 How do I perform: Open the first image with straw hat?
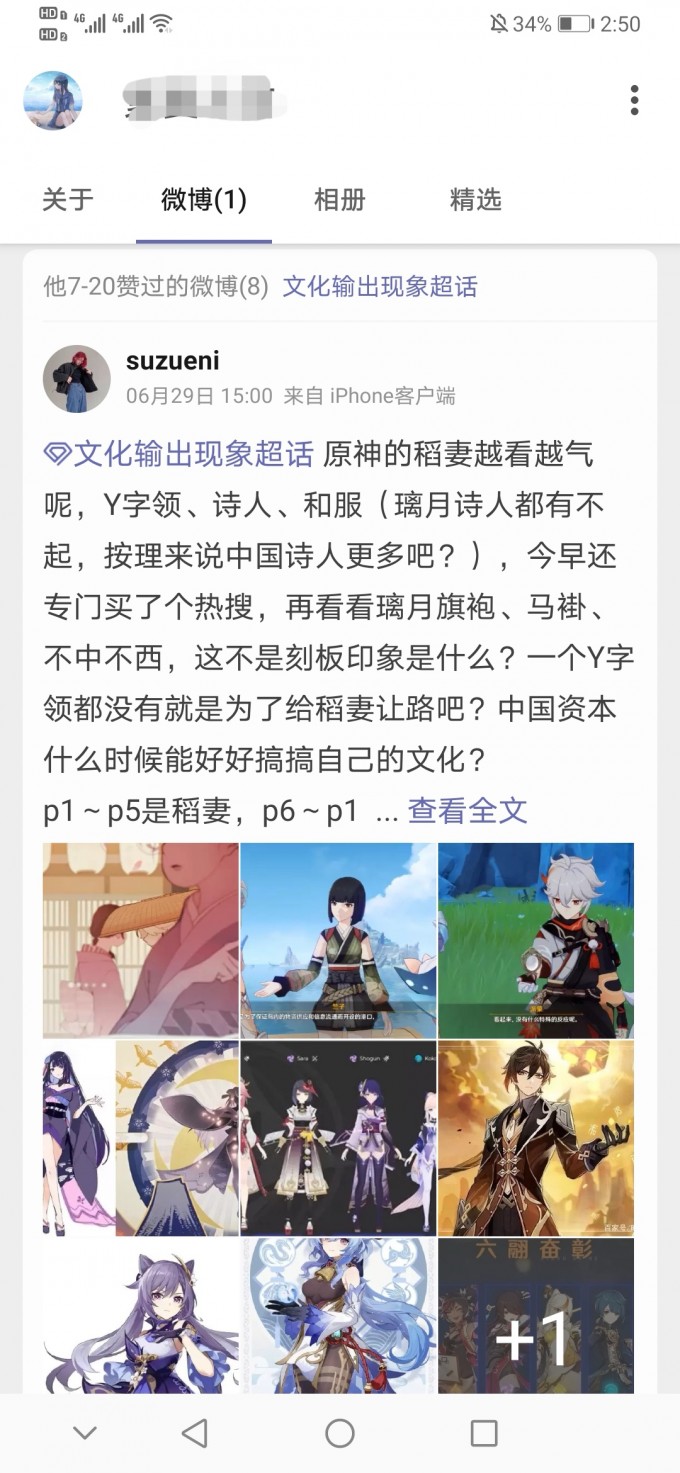pyautogui.click(x=140, y=940)
